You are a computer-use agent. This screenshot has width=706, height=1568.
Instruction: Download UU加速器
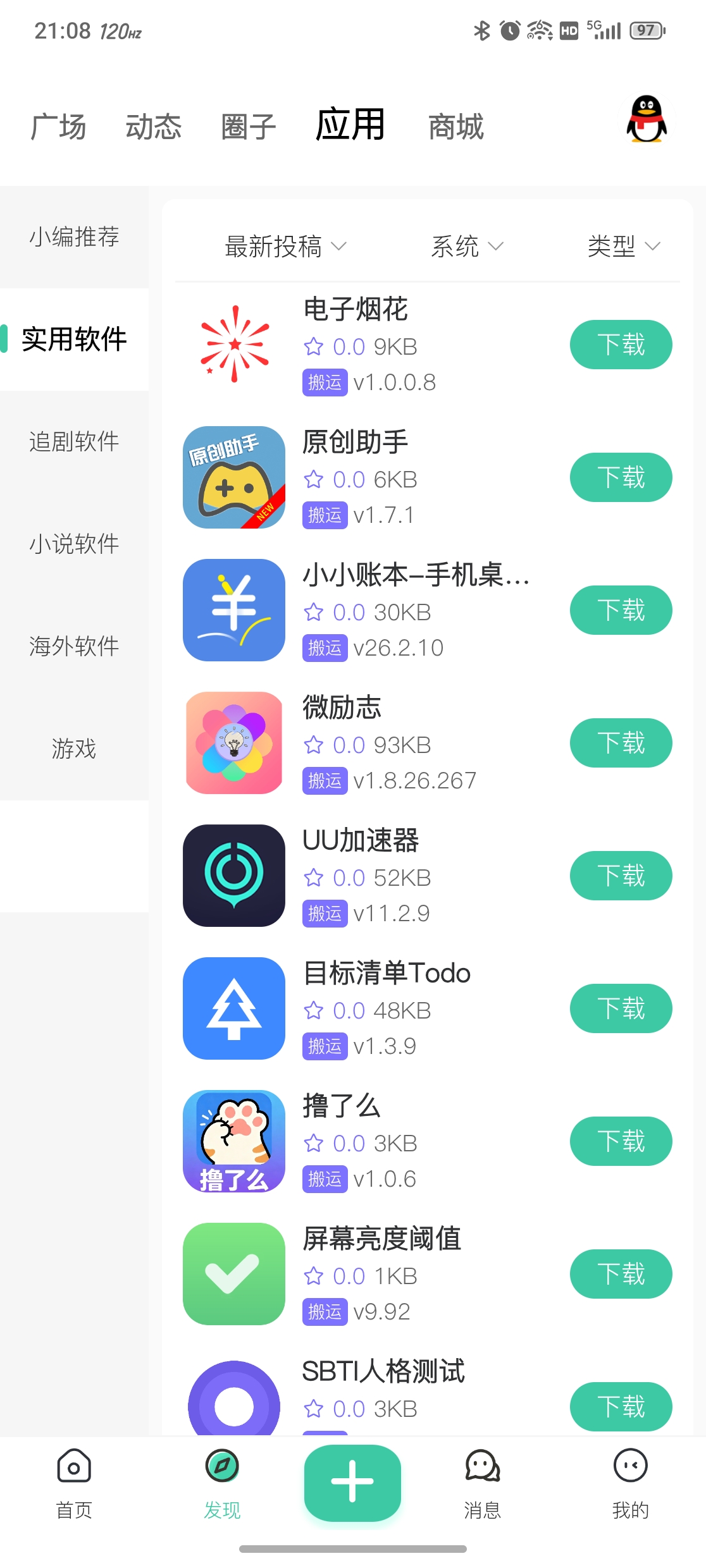coord(621,876)
